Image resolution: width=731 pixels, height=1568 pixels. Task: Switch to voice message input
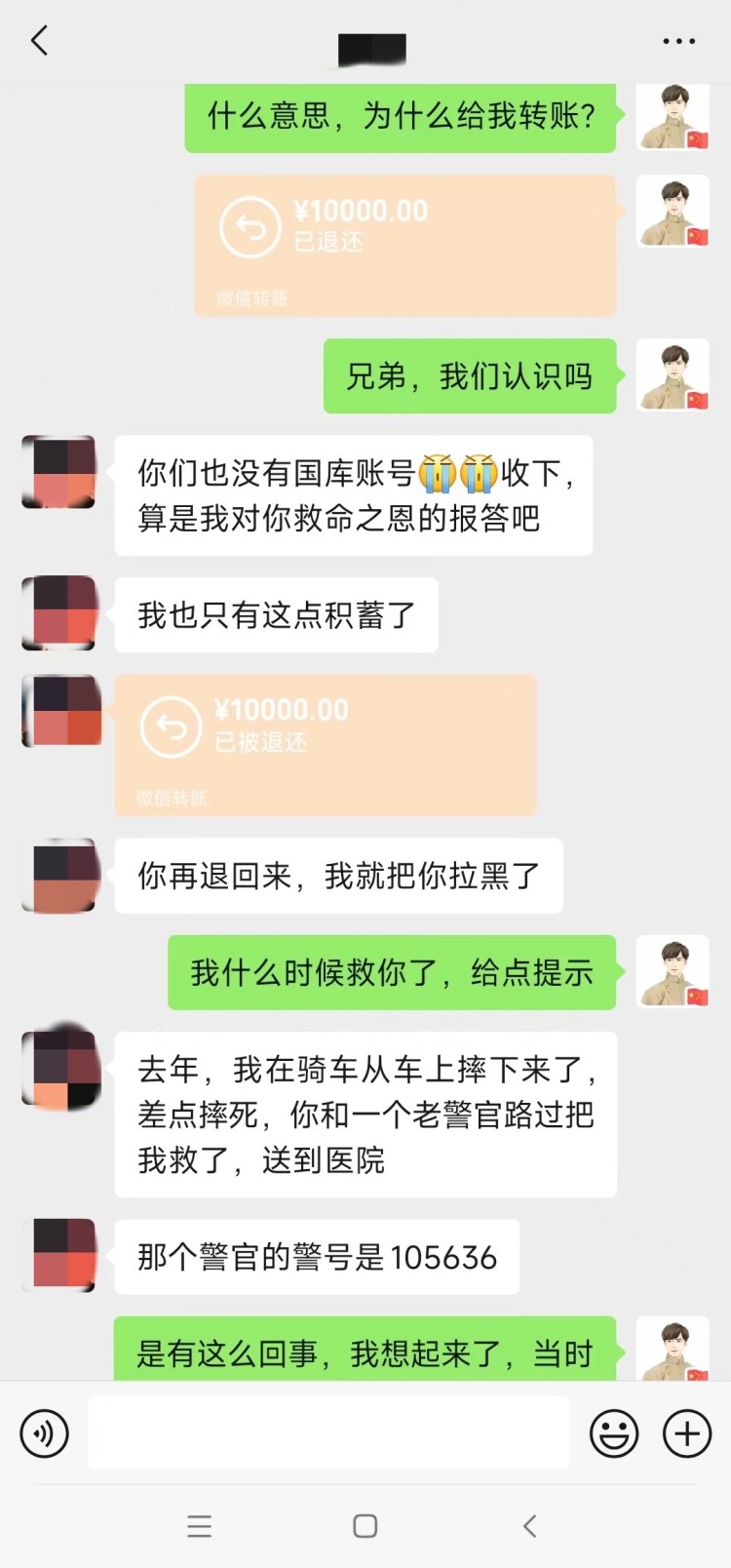[x=45, y=1433]
